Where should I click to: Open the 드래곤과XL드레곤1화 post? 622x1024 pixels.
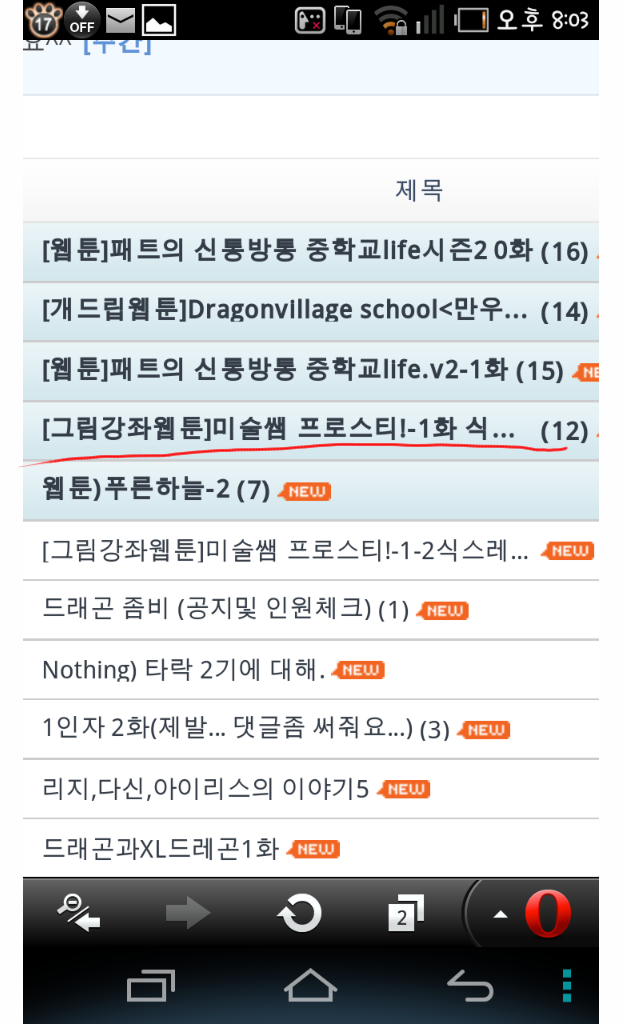(160, 850)
